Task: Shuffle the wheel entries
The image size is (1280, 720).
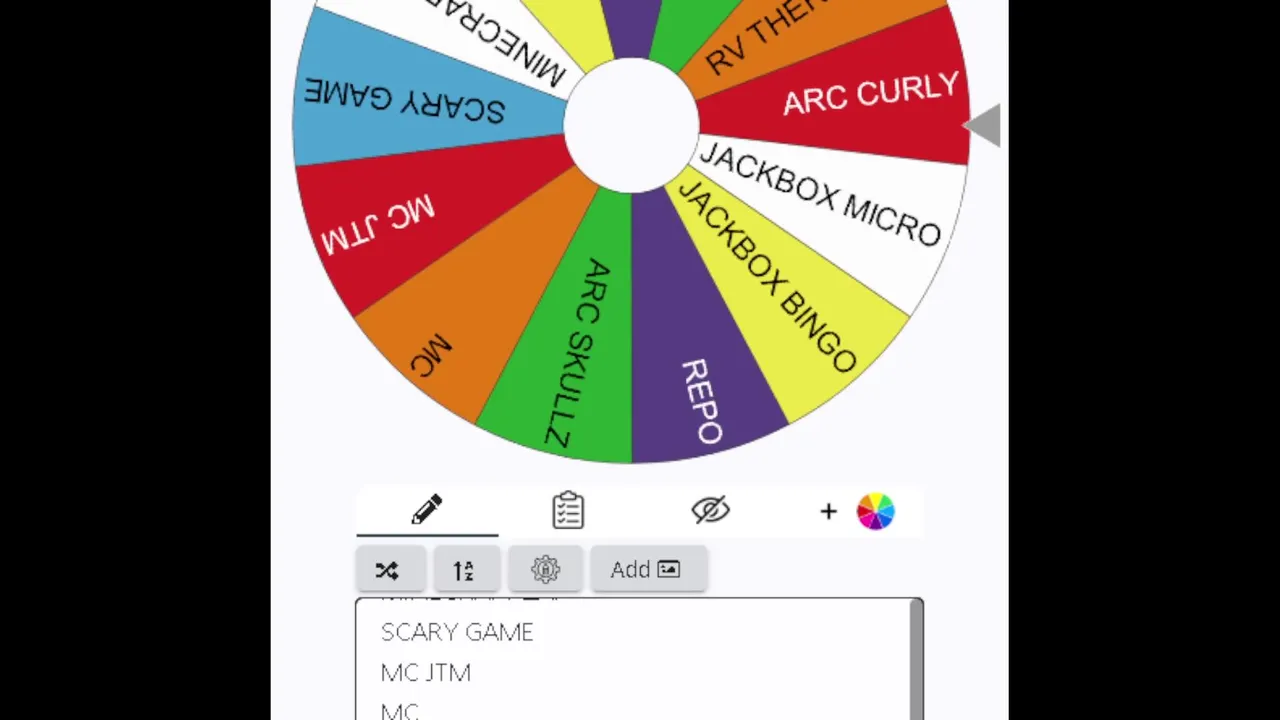Action: 387,570
